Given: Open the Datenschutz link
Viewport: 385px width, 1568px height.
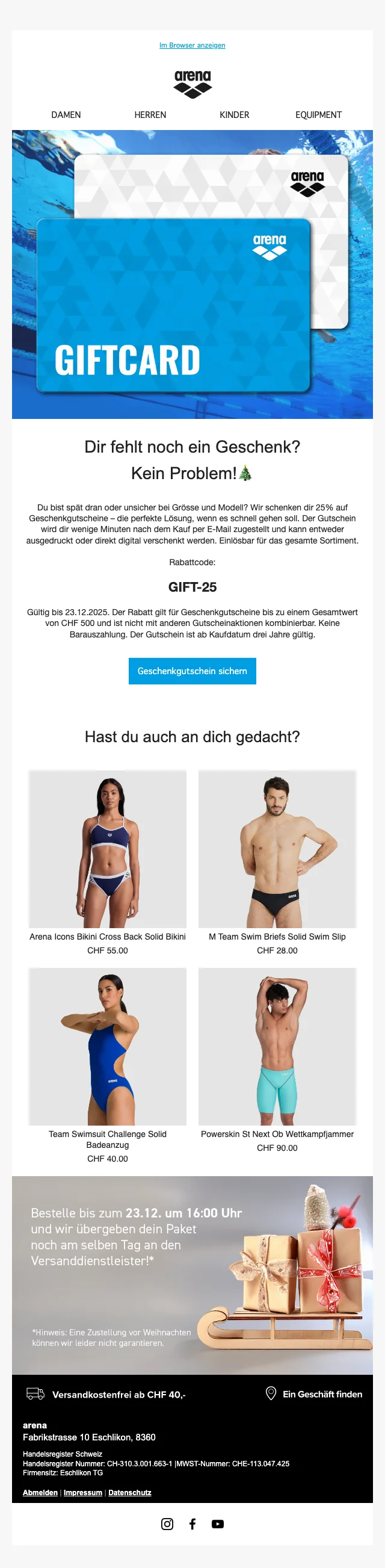Looking at the screenshot, I should point(129,1493).
